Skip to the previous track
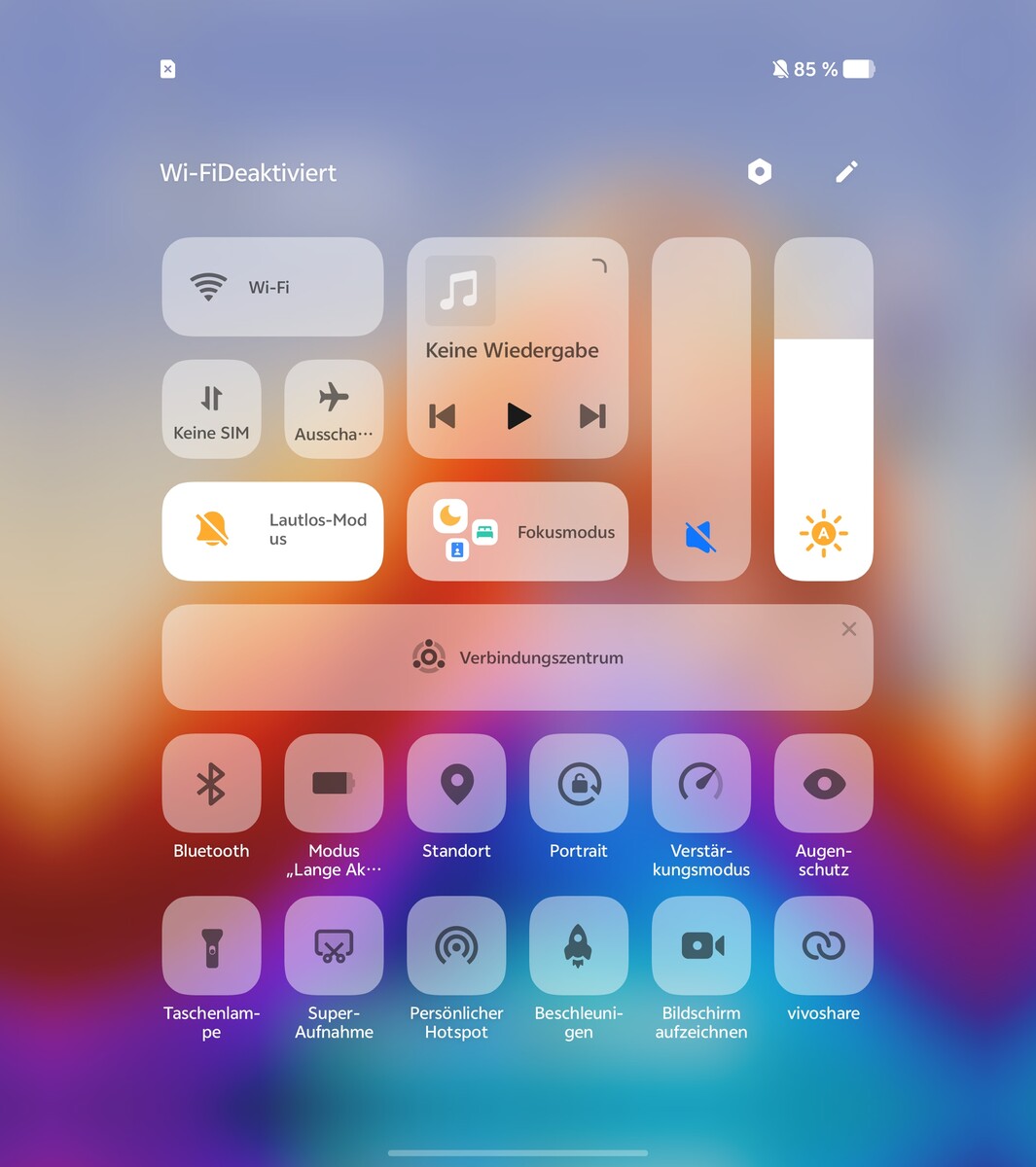This screenshot has width=1036, height=1167. [x=443, y=416]
